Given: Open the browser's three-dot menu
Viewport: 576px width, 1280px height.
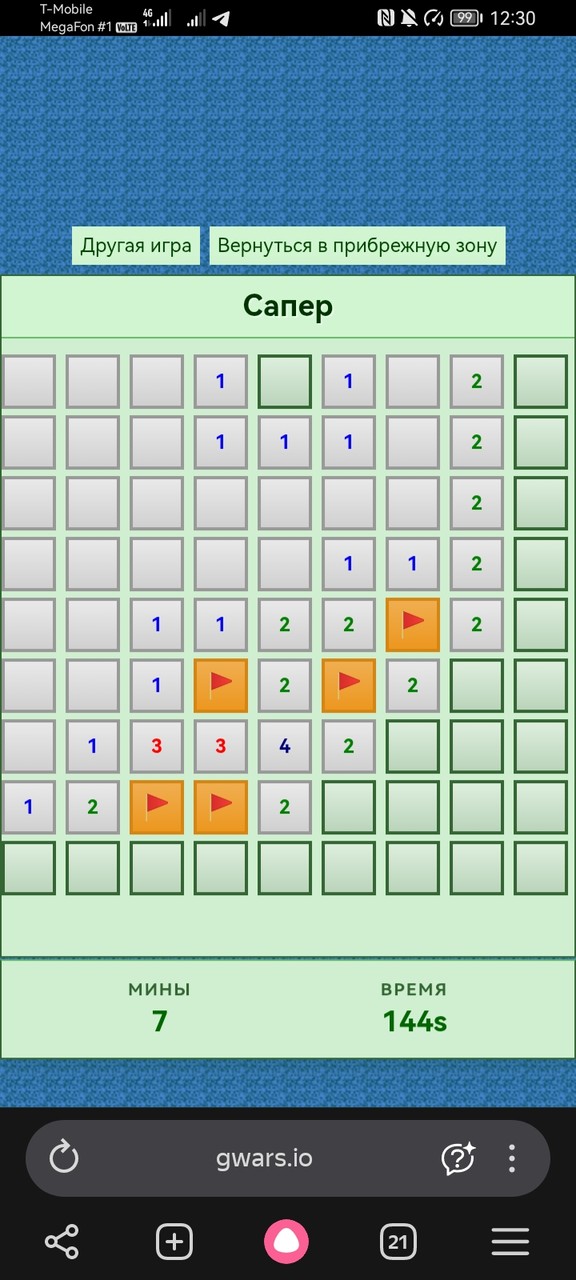Looking at the screenshot, I should pos(512,1159).
